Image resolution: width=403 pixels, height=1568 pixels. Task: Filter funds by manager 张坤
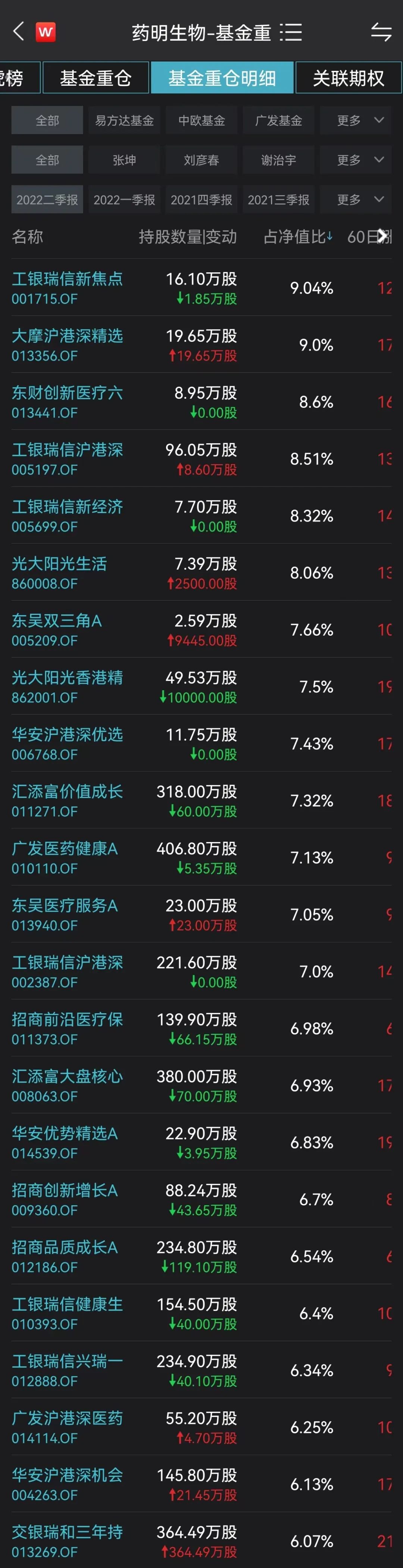point(124,160)
